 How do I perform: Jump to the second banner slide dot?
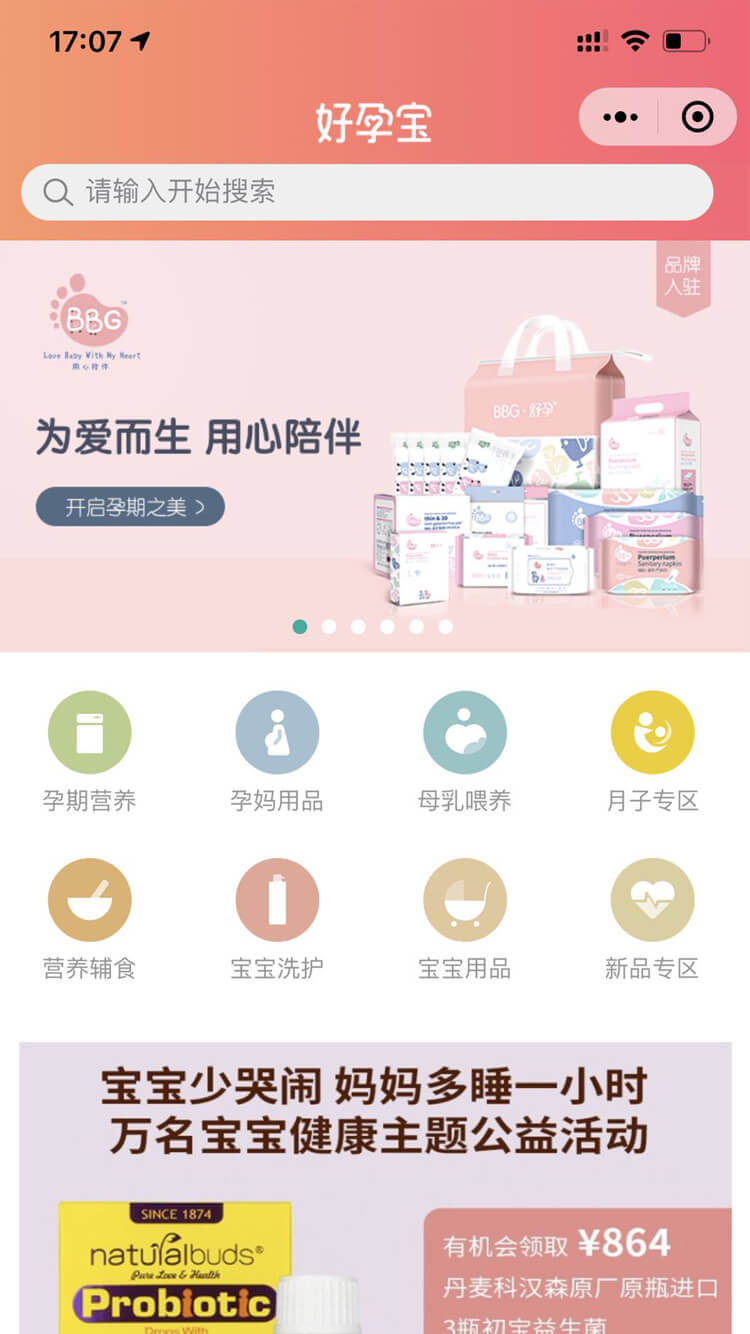329,627
